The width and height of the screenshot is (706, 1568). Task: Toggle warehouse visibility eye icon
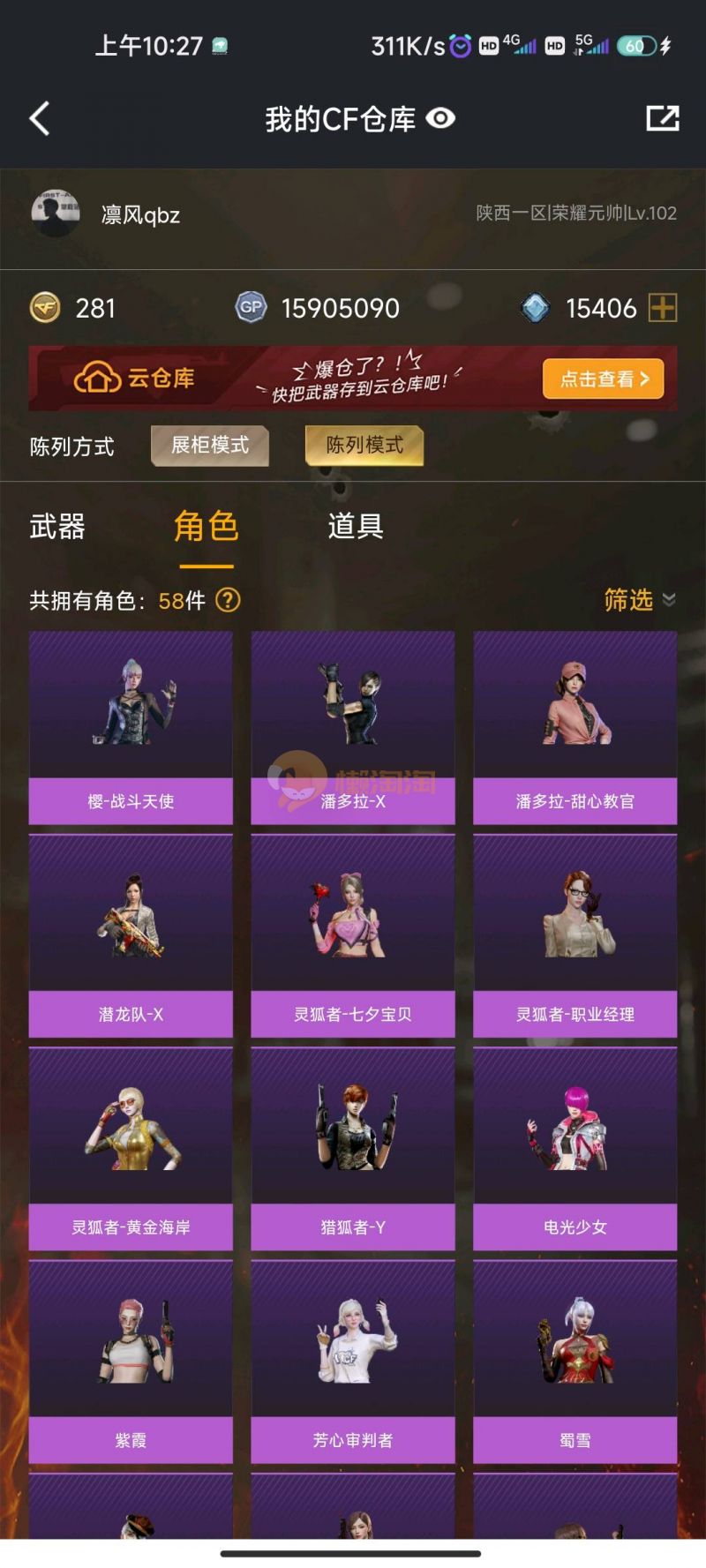coord(440,118)
